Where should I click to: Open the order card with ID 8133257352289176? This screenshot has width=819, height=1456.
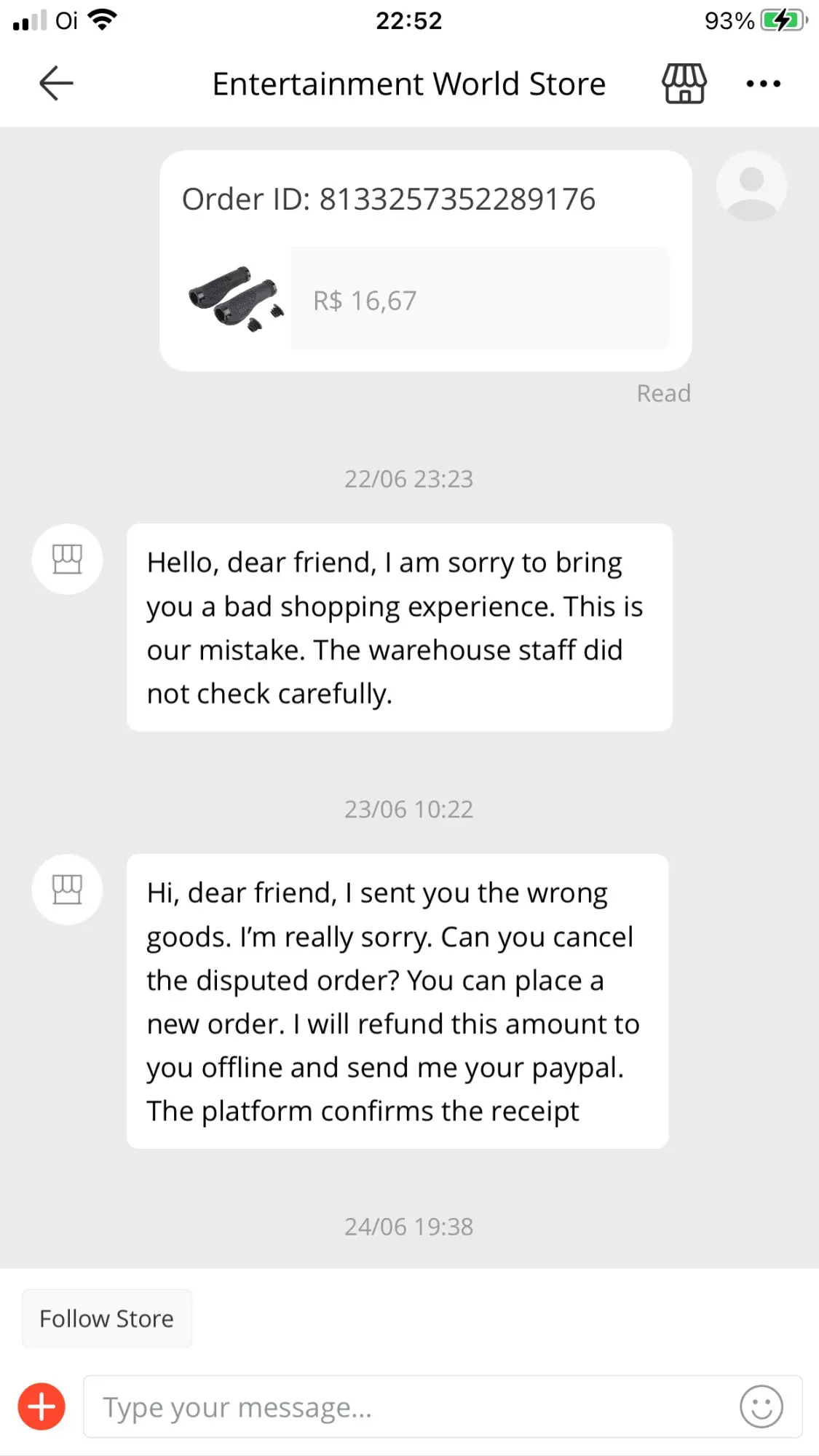425,261
